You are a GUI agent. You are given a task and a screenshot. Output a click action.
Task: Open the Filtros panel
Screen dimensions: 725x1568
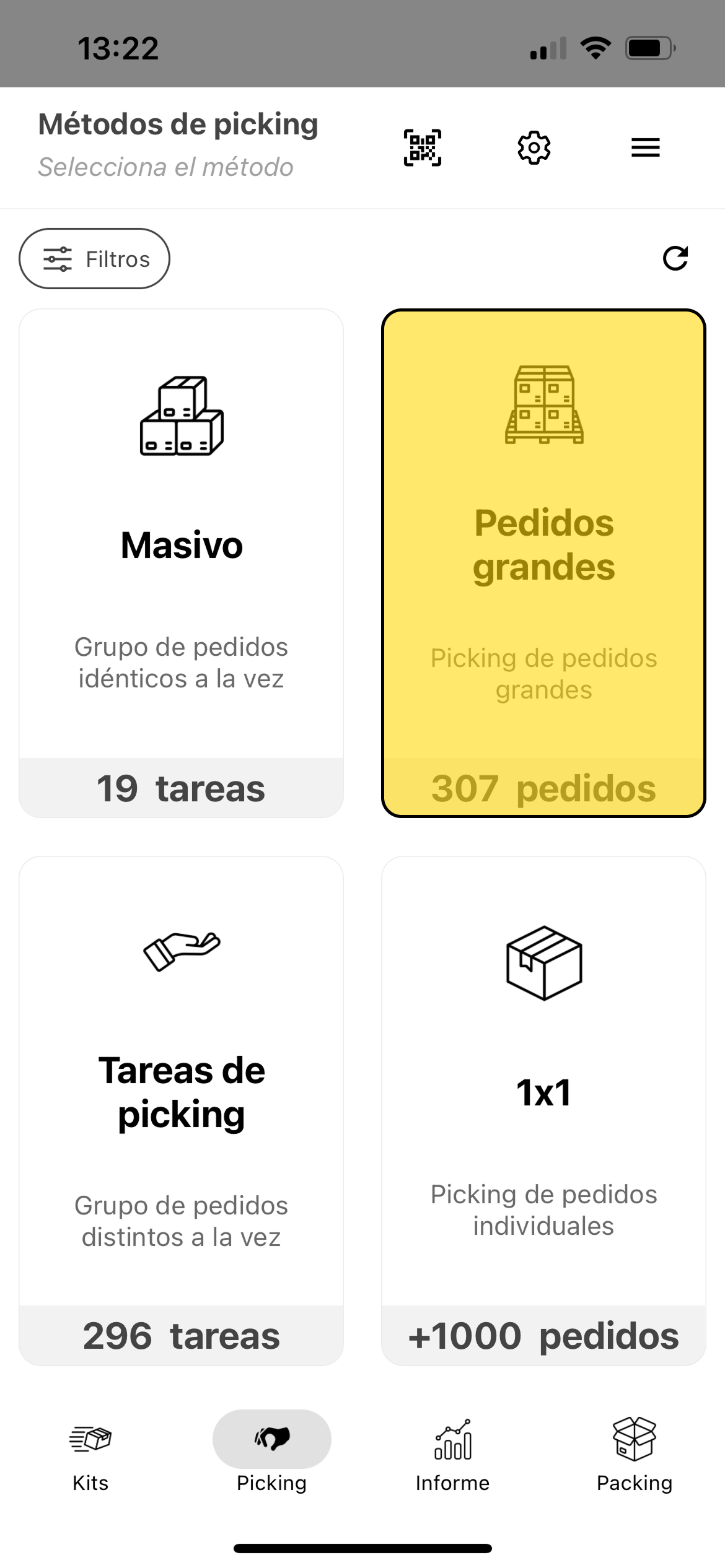click(94, 259)
